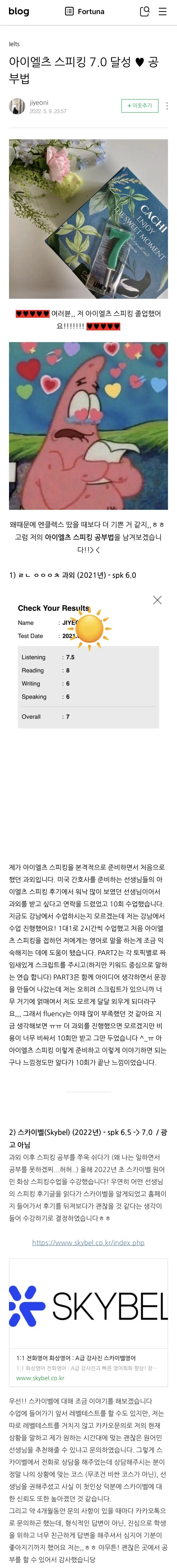This screenshot has width=177, height=1568.
Task: Open the hamburger menu
Action: pos(162,12)
